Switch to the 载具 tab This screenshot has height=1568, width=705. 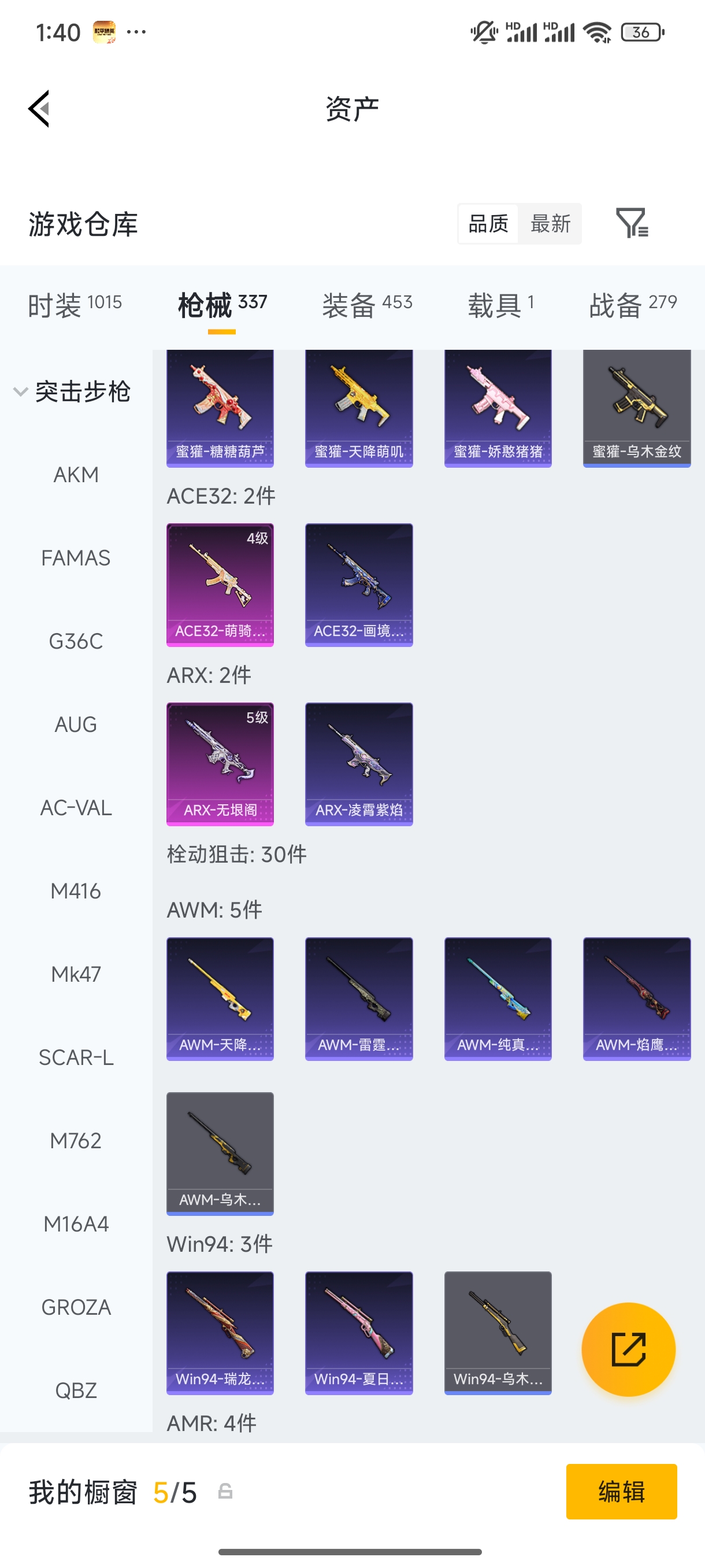point(500,304)
